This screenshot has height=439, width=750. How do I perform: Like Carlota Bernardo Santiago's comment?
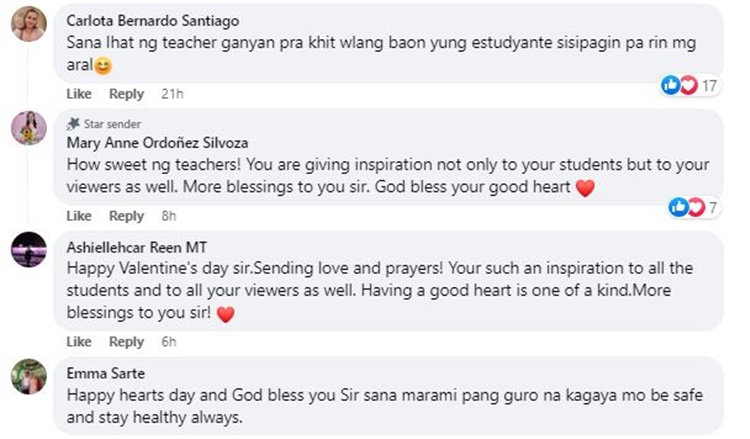tap(79, 93)
